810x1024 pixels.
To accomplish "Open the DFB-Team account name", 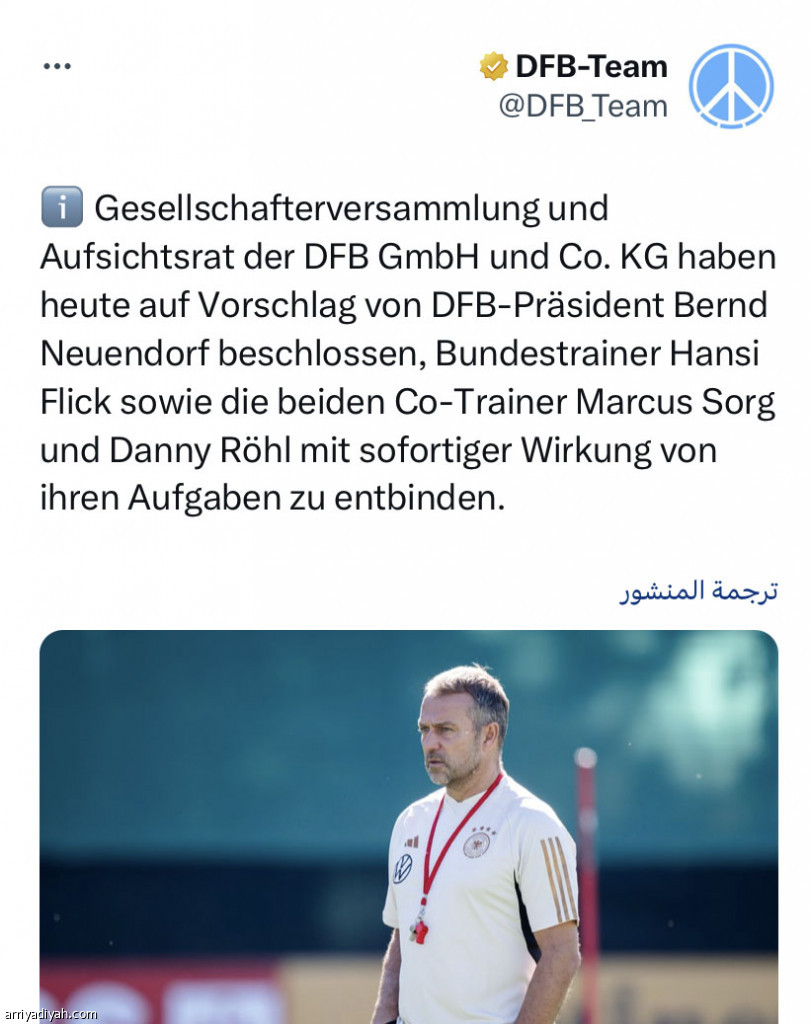I will coord(590,66).
